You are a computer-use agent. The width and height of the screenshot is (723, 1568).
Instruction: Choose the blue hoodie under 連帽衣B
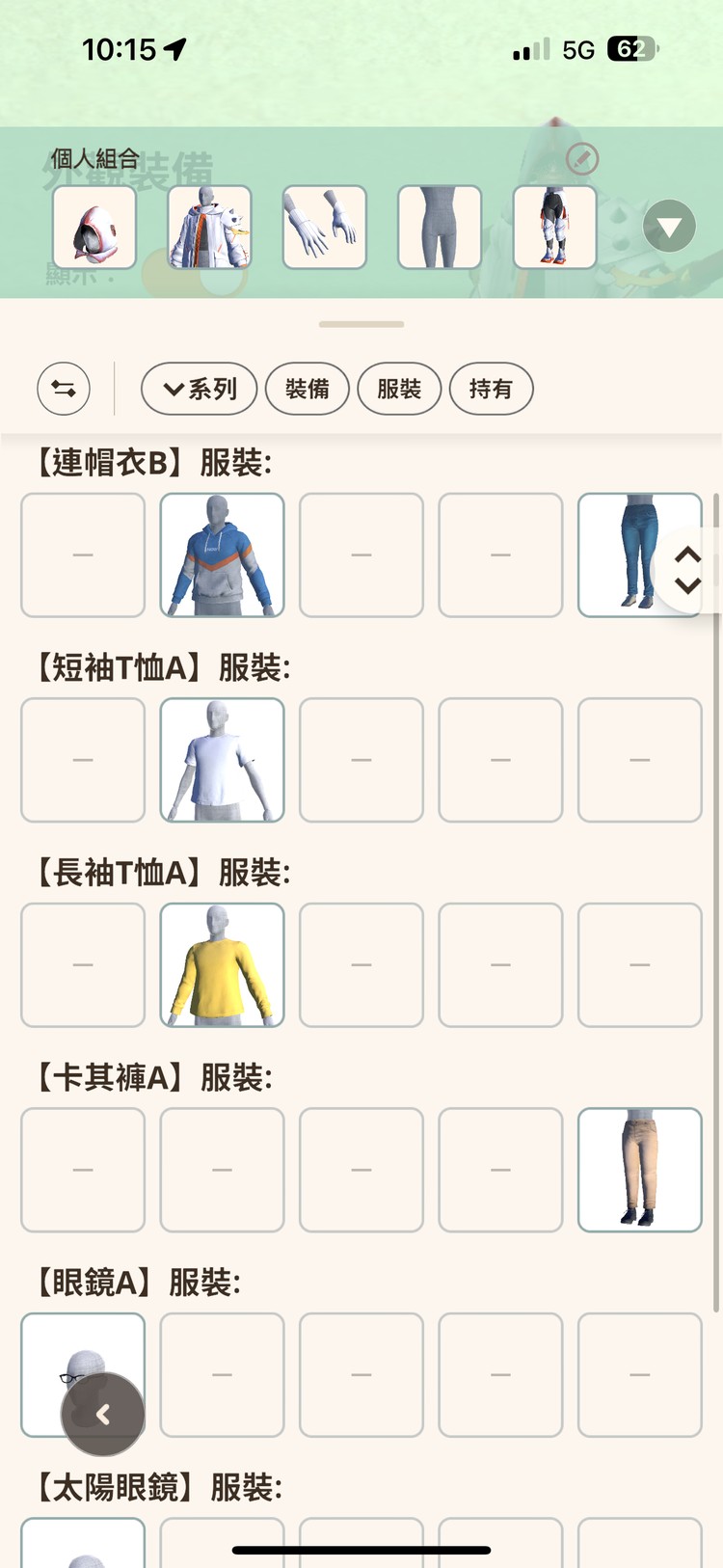pyautogui.click(x=222, y=555)
